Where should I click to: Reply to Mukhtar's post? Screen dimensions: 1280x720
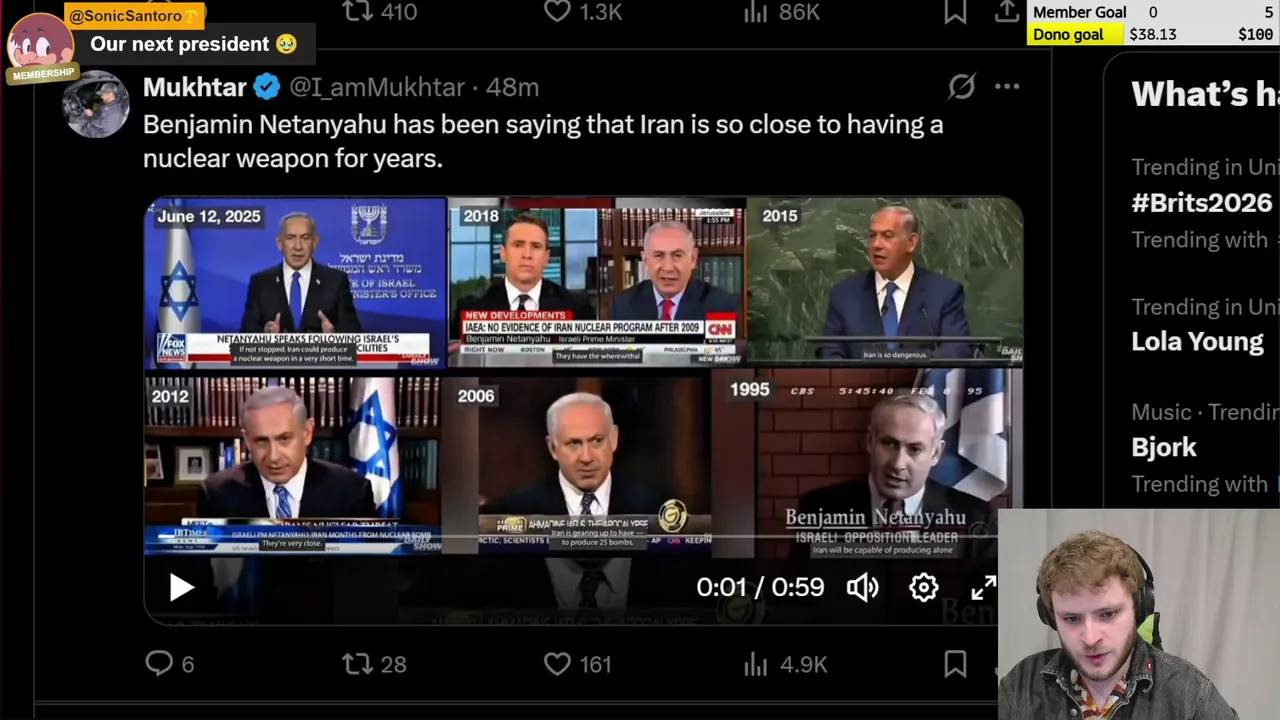coord(160,664)
